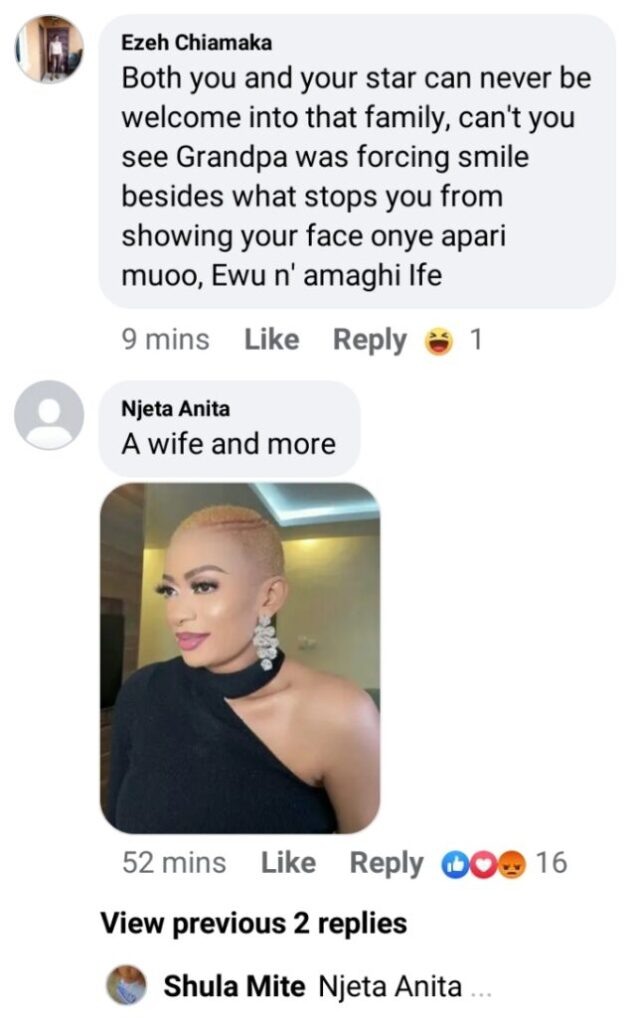Open Njeta Anita's profile name

175,409
